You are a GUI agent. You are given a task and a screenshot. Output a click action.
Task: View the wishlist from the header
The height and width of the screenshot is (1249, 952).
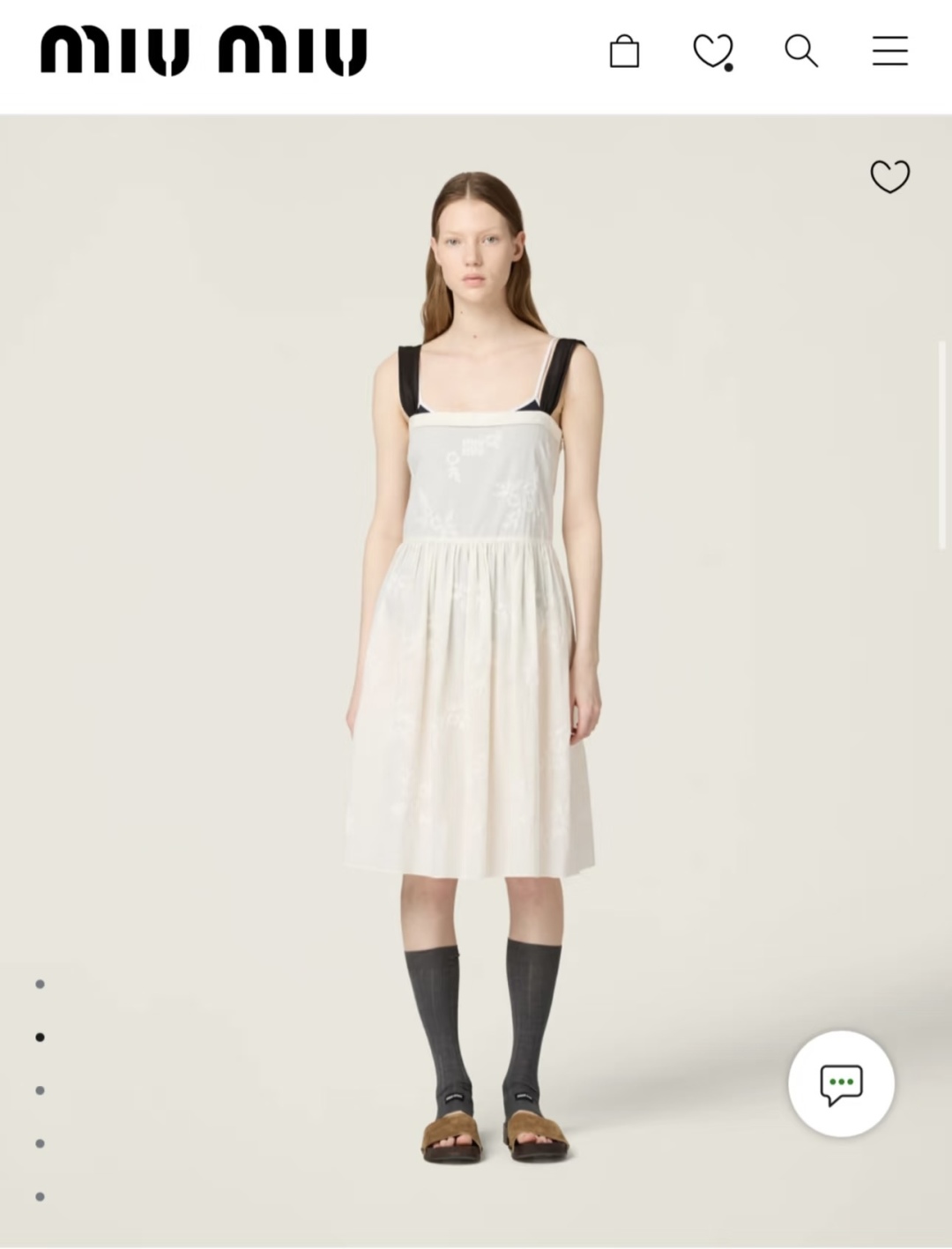pyautogui.click(x=712, y=51)
